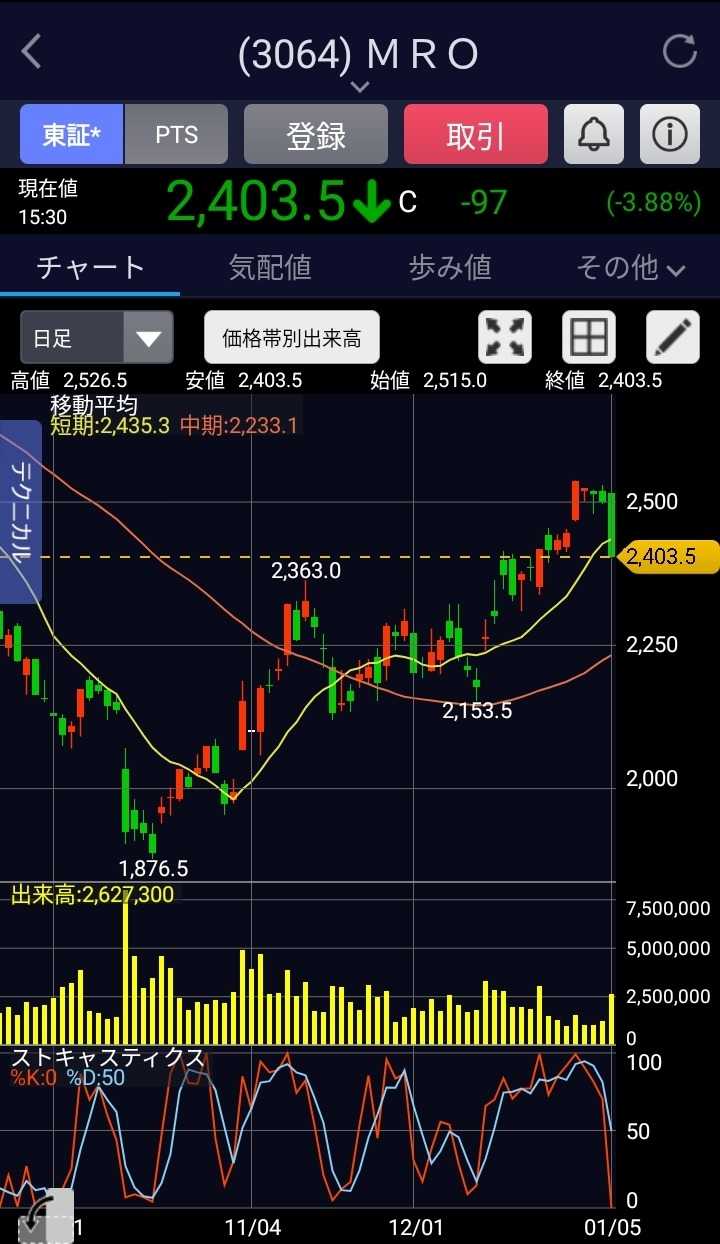Tap the 登録 register button

click(x=316, y=135)
